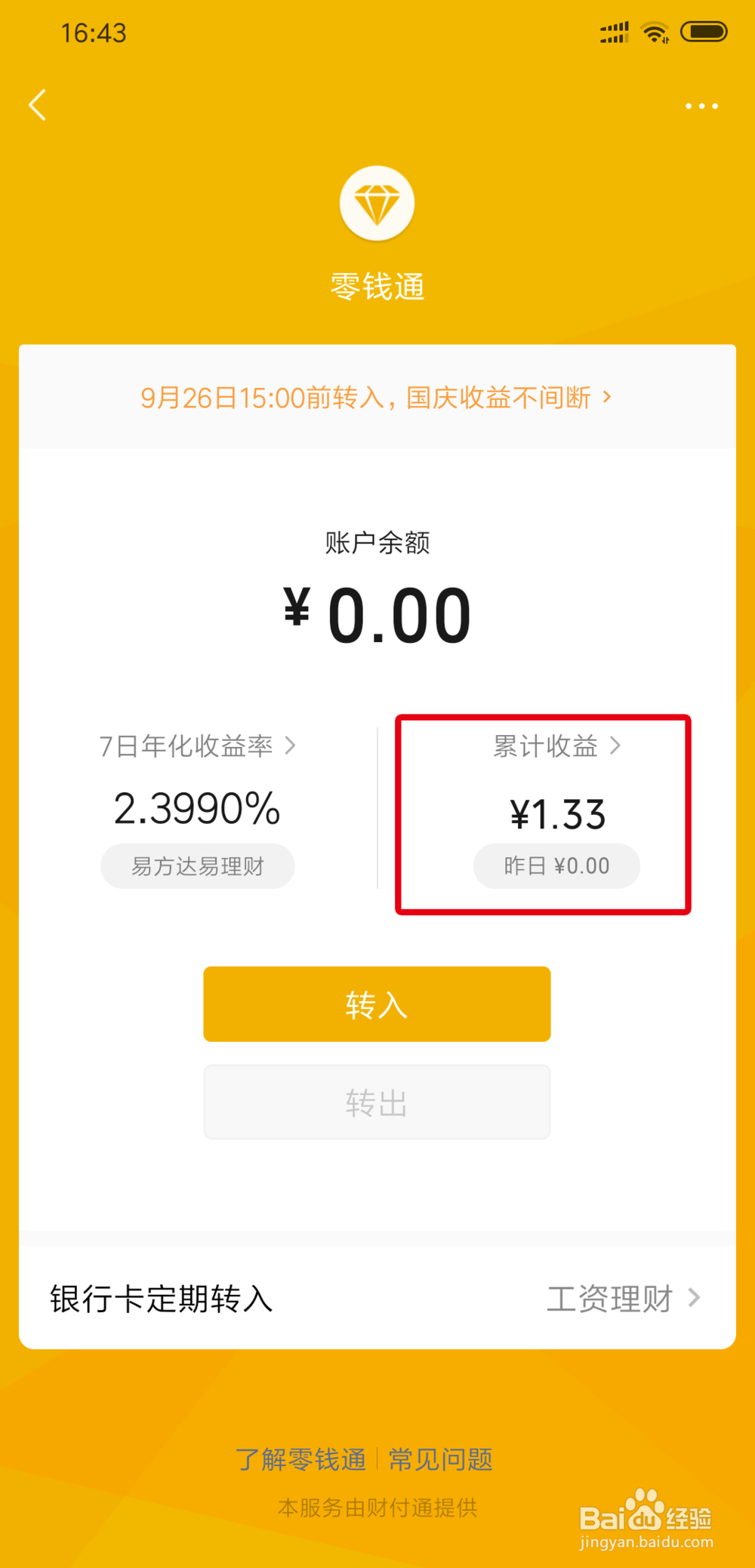Expand 累计收益 details via its chevron

tap(618, 746)
